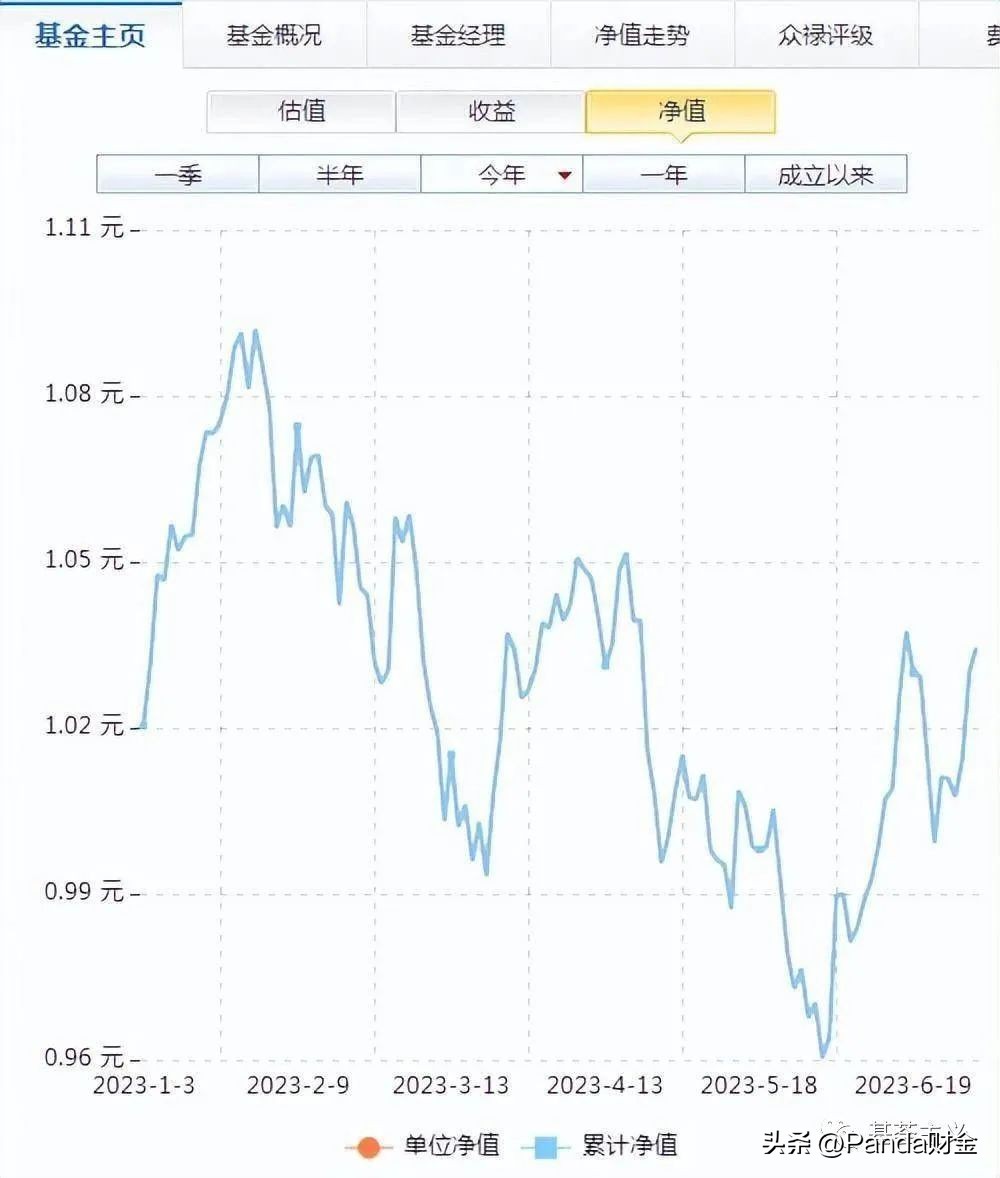This screenshot has width=1000, height=1178.
Task: Open the 基金经理 tab
Action: 457,35
